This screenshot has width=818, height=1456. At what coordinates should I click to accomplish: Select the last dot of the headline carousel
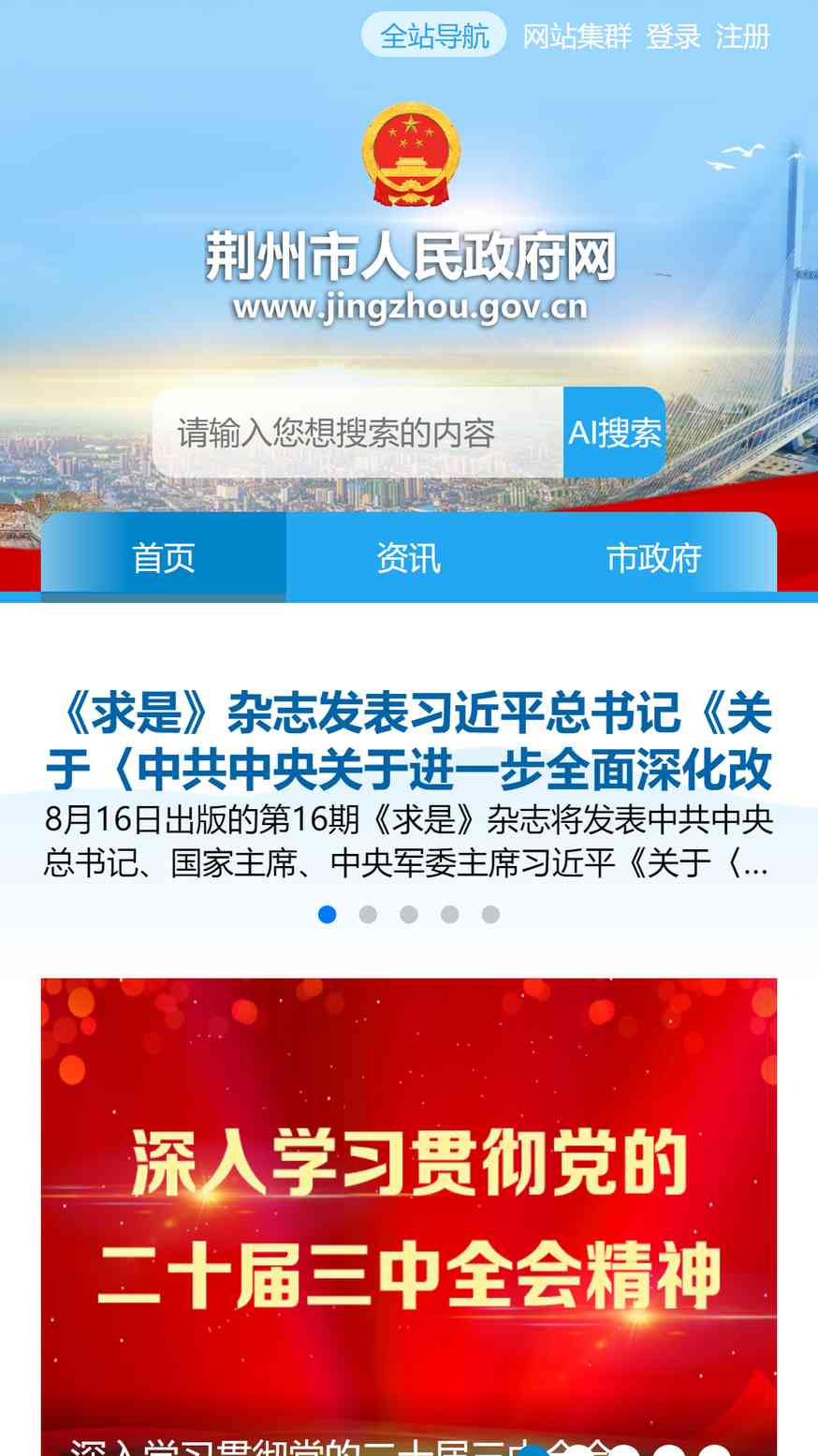(x=490, y=914)
